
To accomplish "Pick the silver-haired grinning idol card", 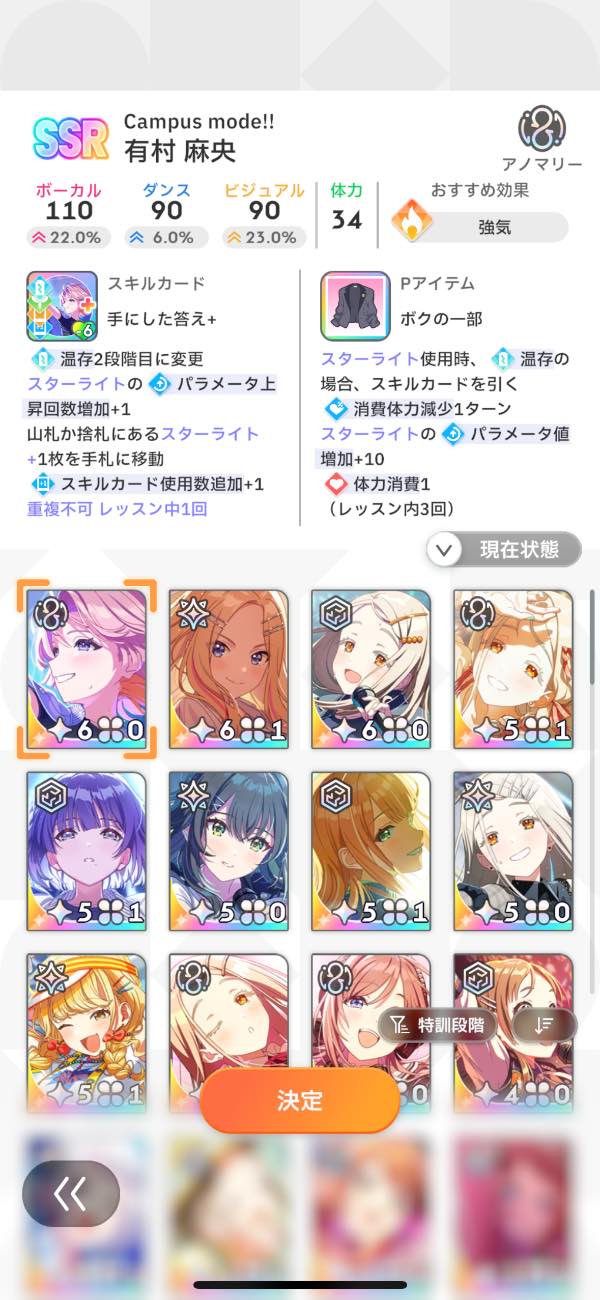I will tap(513, 850).
